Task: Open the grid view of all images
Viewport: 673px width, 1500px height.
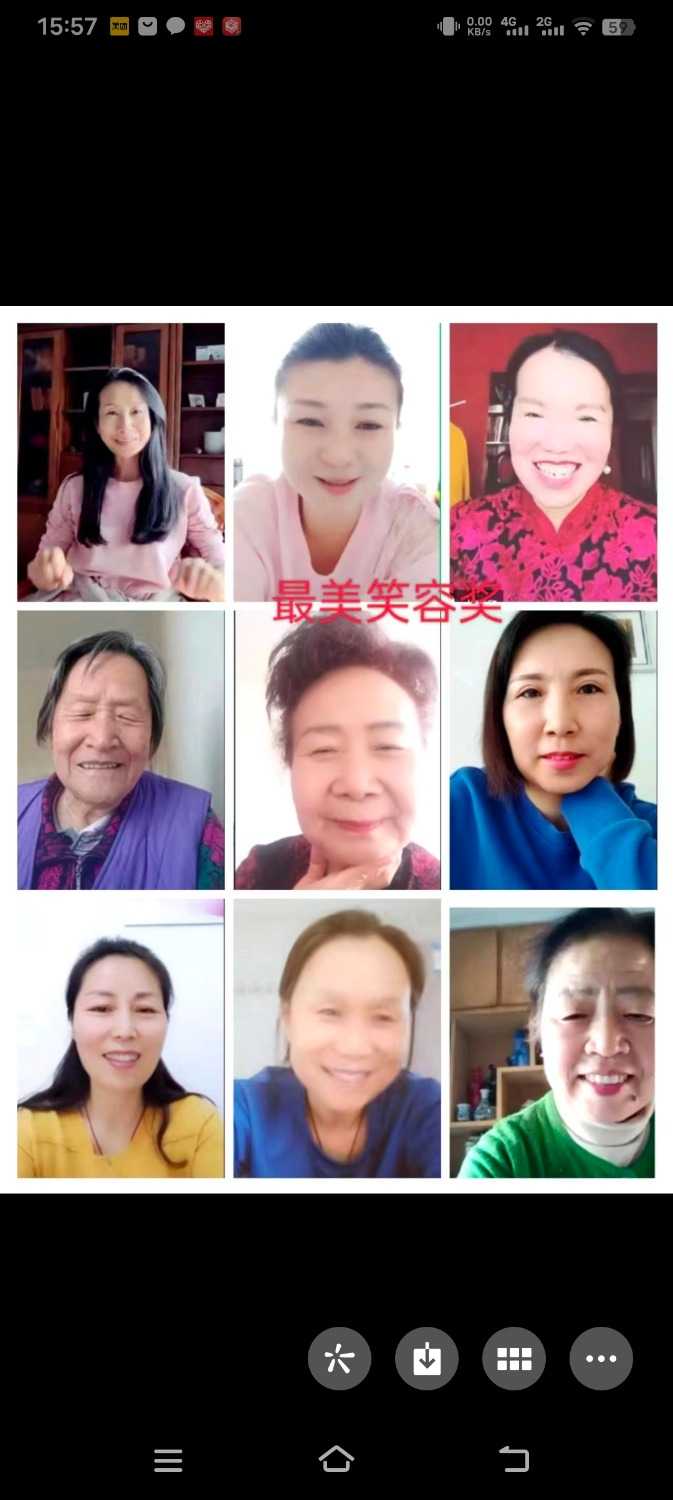Action: tap(514, 1358)
